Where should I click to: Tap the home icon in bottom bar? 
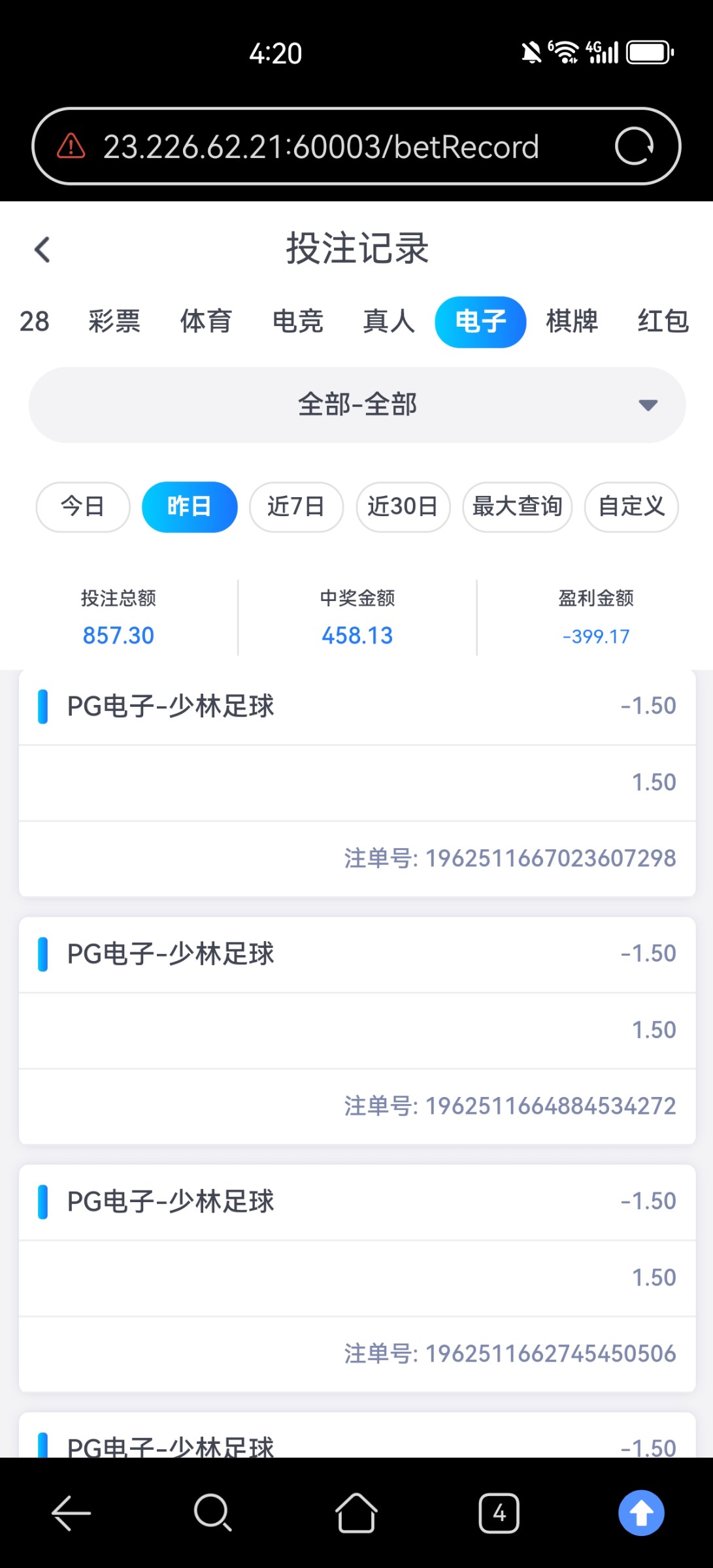coord(356,1513)
